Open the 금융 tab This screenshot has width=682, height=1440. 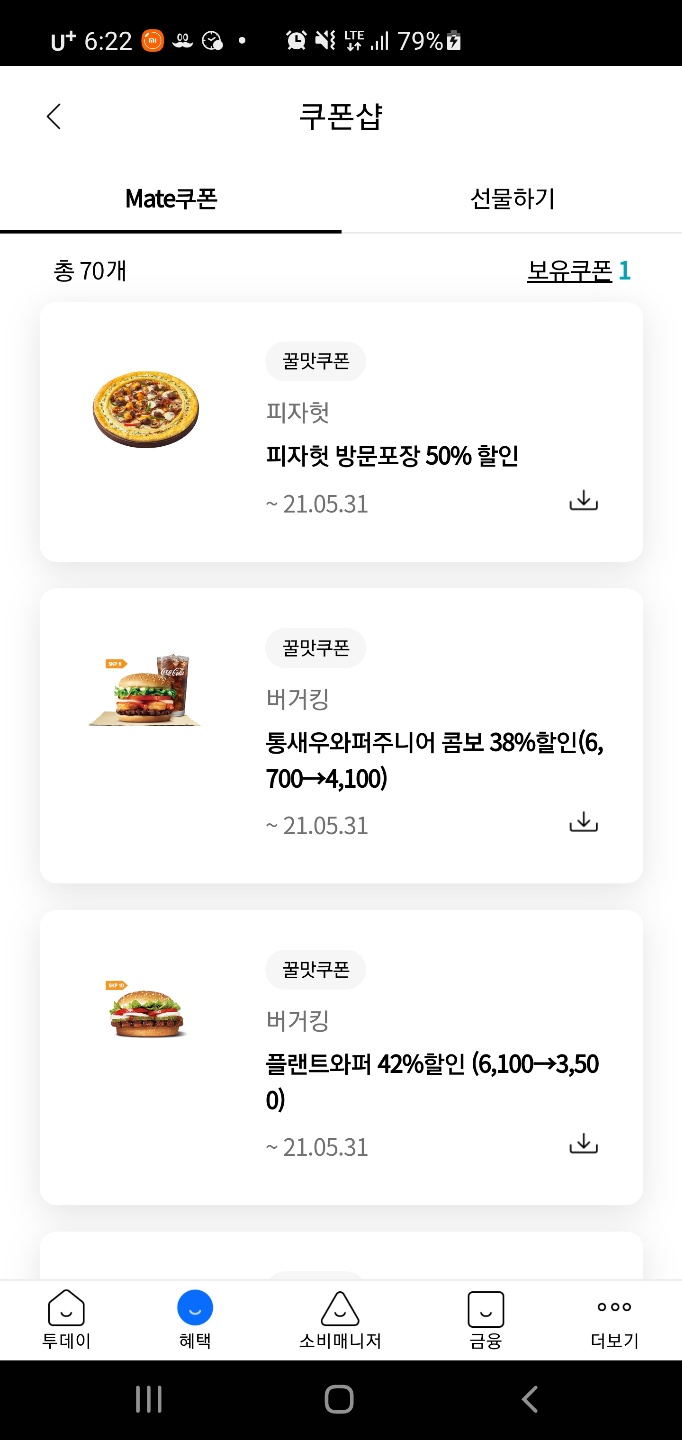[x=485, y=1320]
